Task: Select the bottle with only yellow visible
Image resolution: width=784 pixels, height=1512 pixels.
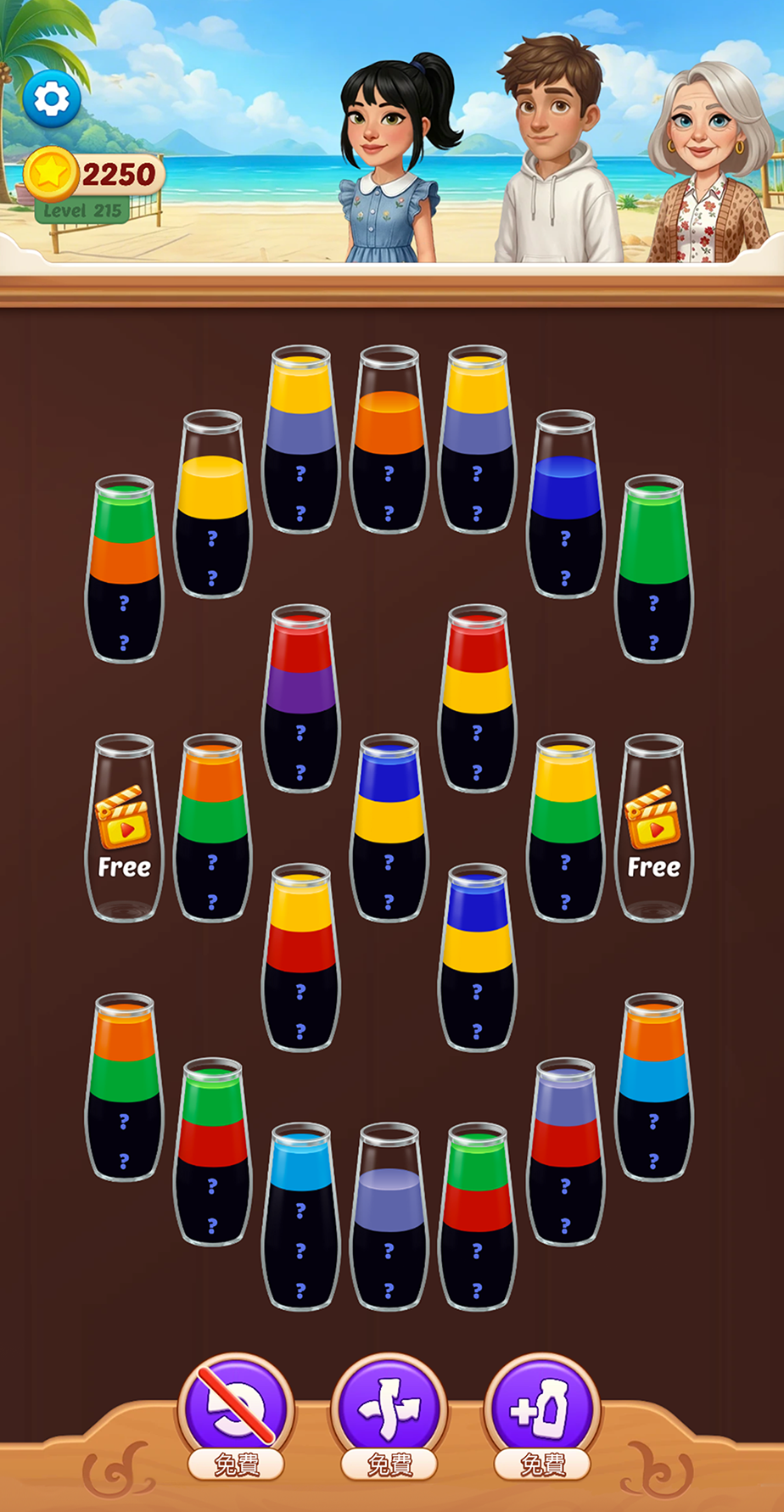Action: [x=212, y=505]
